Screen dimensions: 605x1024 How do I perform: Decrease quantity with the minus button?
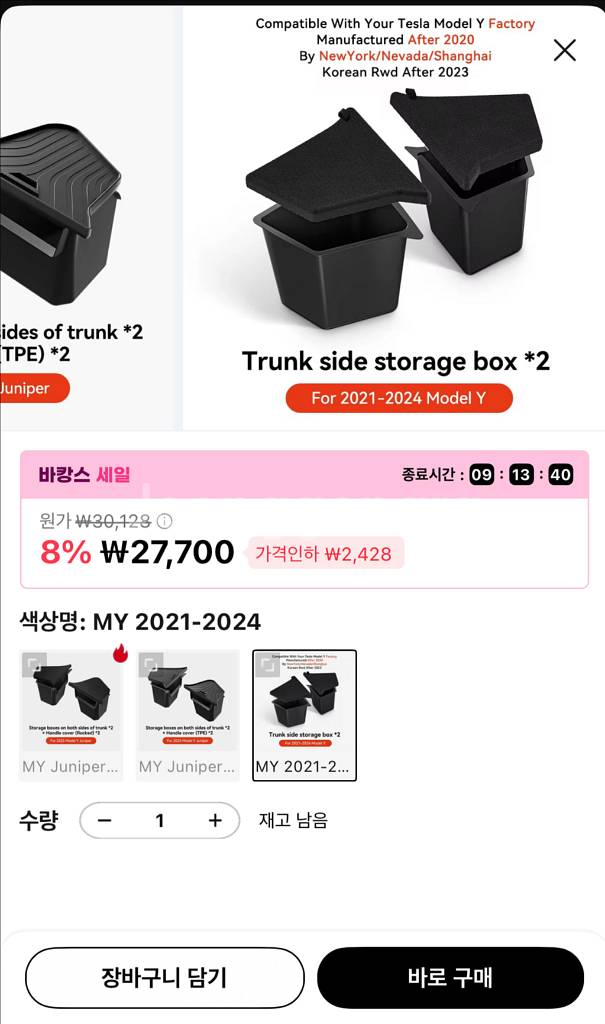click(105, 820)
